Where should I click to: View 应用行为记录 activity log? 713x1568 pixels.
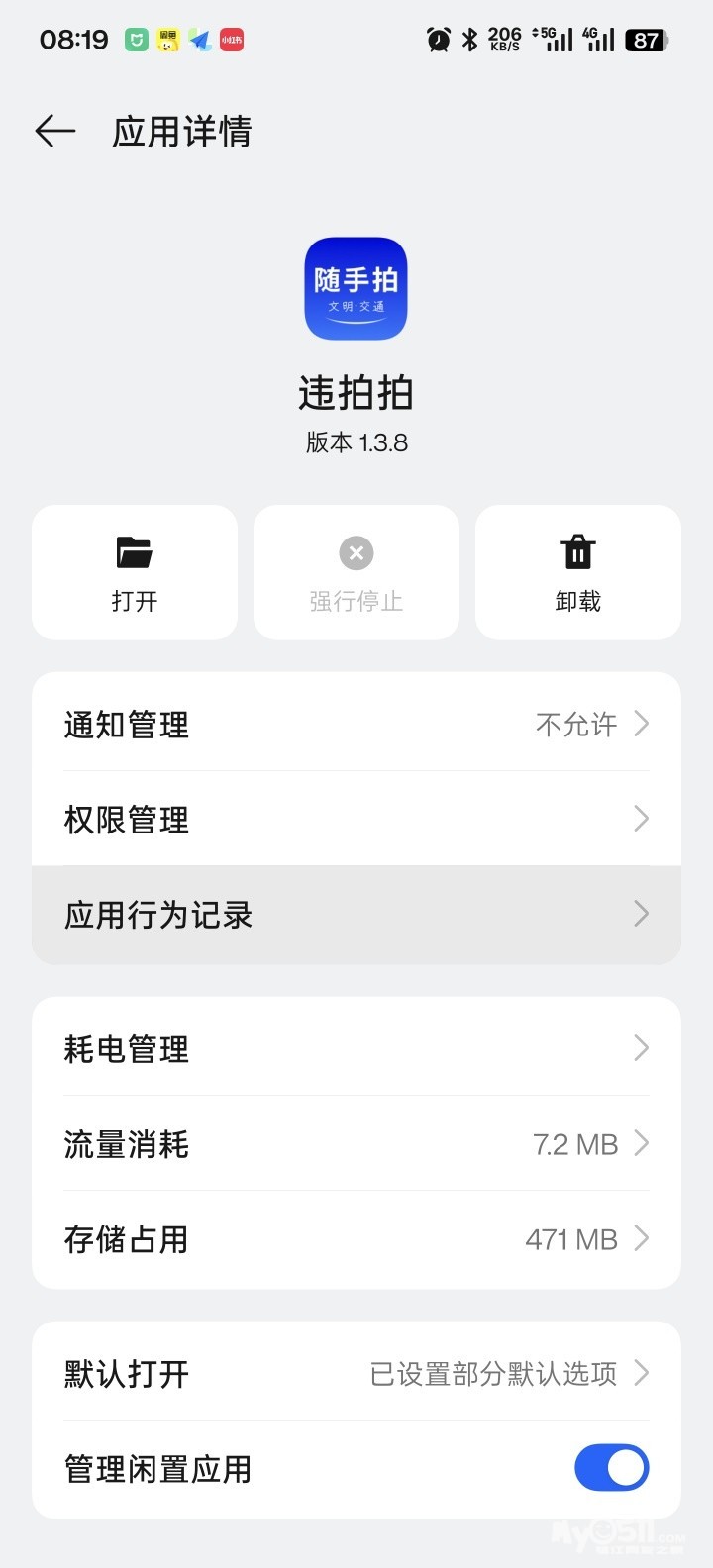click(x=356, y=915)
